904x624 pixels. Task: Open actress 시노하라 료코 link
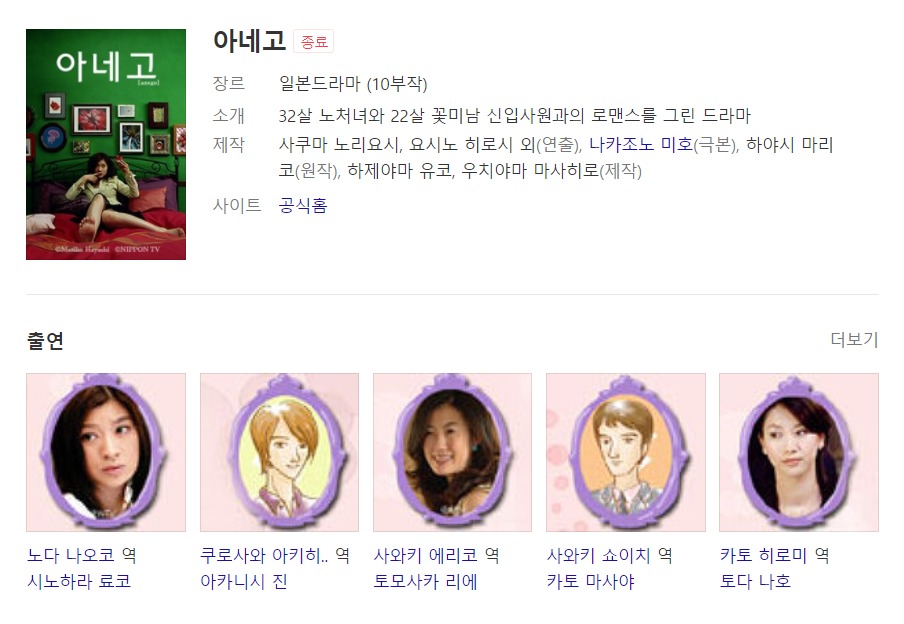78,582
